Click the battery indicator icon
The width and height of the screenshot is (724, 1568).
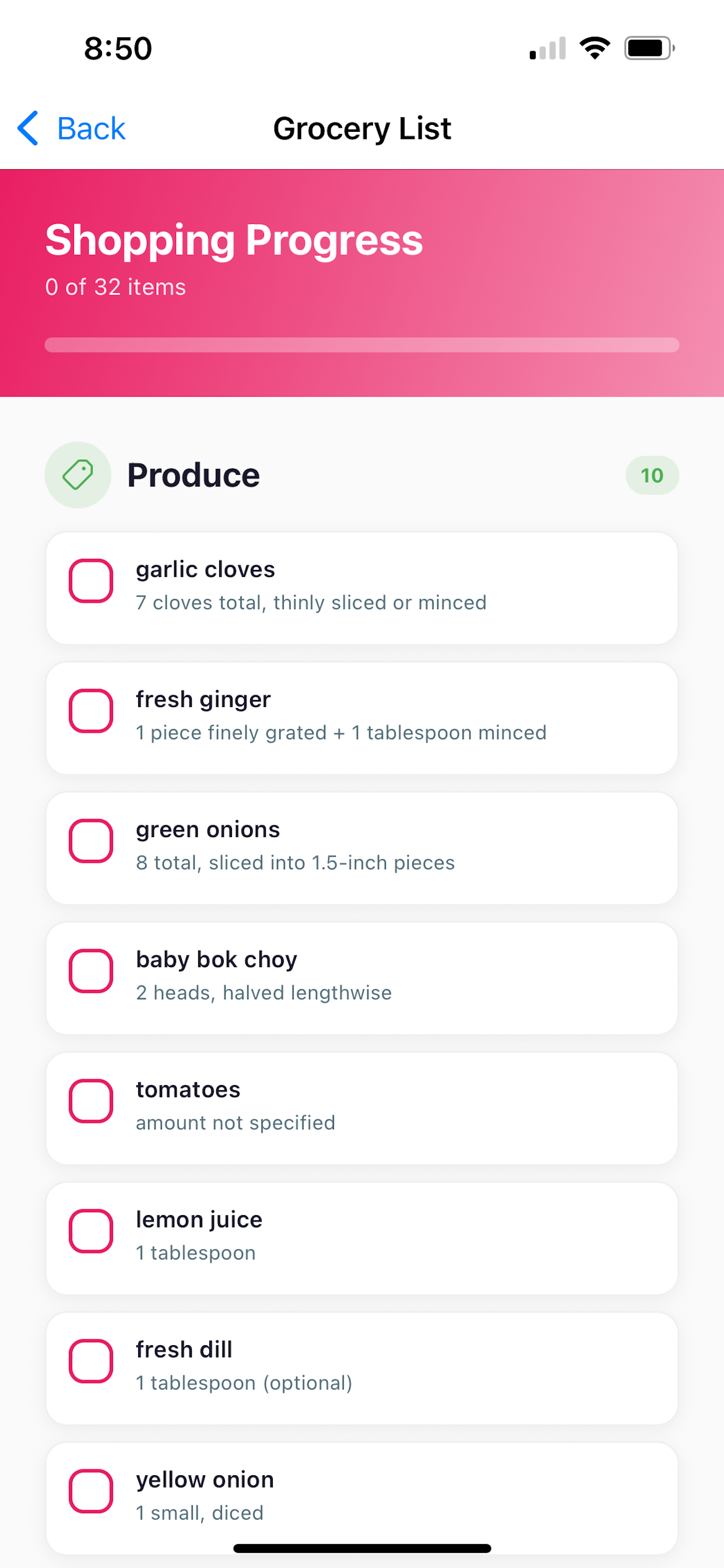click(647, 47)
